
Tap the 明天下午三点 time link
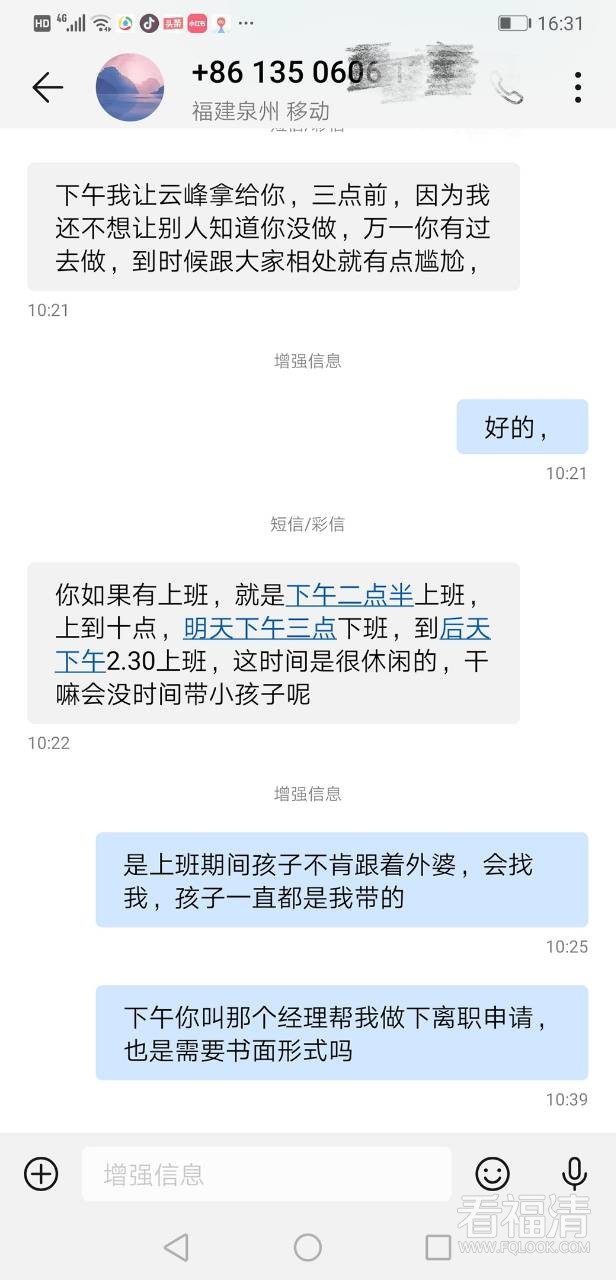[259, 629]
